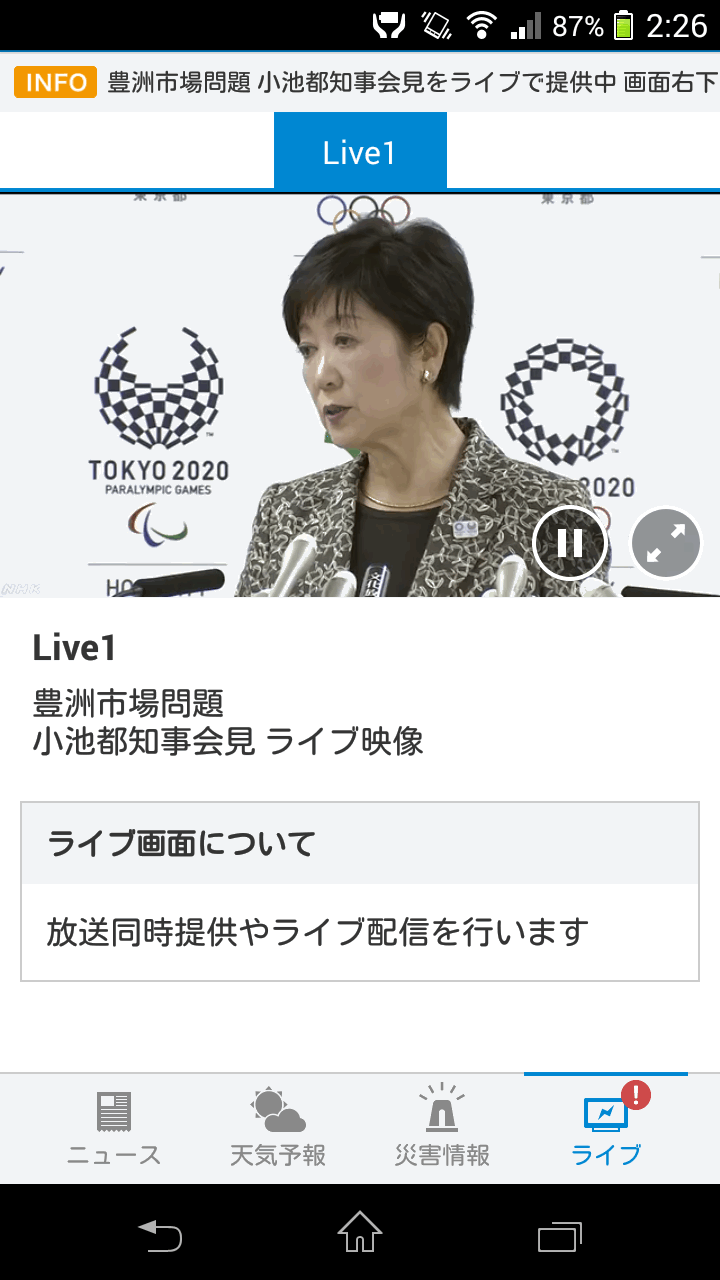Open the INFO ticker about 豊洲市場問題

360,82
